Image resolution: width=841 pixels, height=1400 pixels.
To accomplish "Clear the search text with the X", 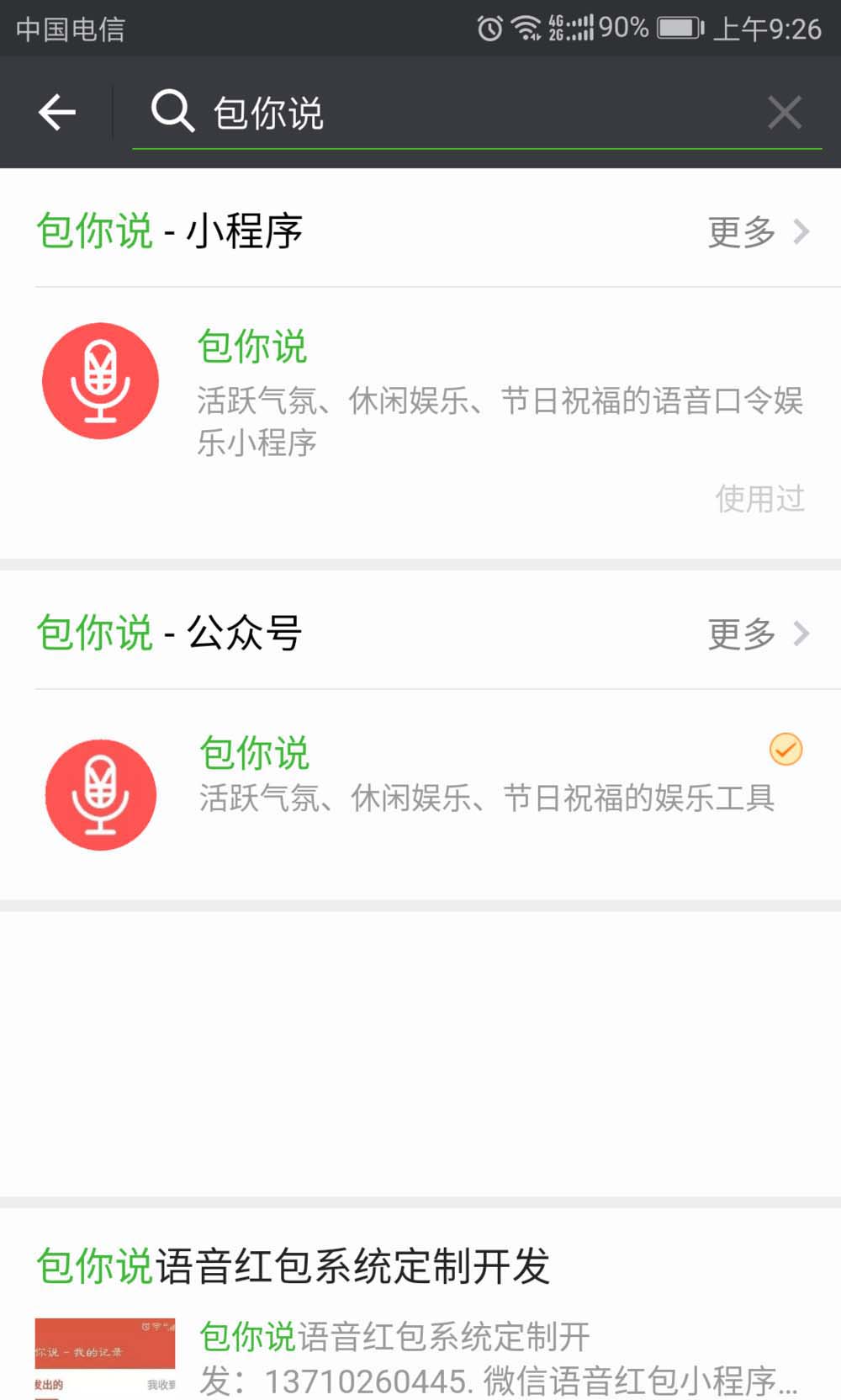I will [784, 113].
